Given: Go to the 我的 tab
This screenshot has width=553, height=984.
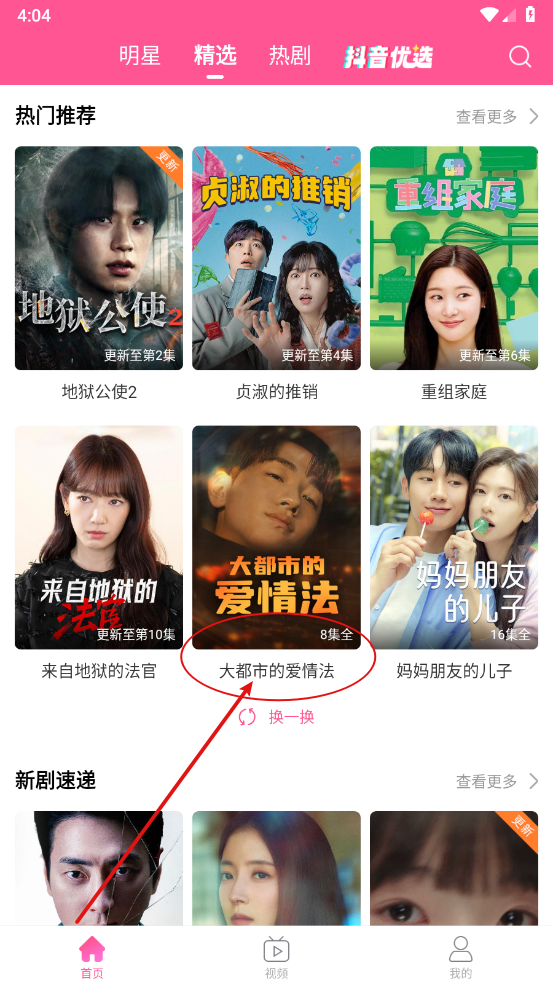Looking at the screenshot, I should click(460, 958).
